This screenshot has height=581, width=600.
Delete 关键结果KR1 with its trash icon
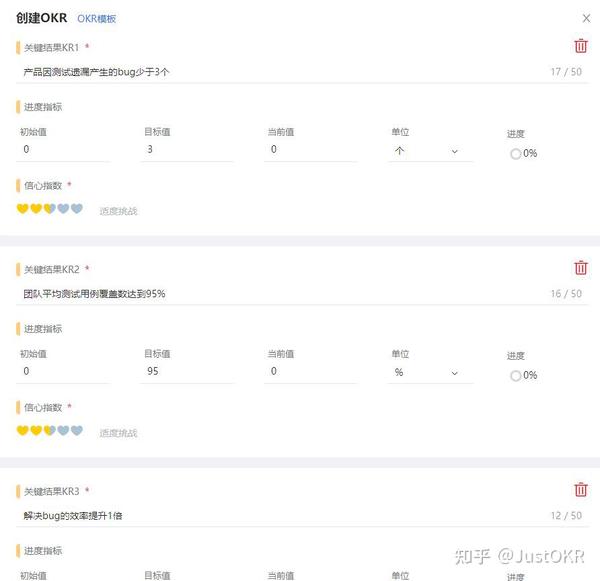click(581, 46)
